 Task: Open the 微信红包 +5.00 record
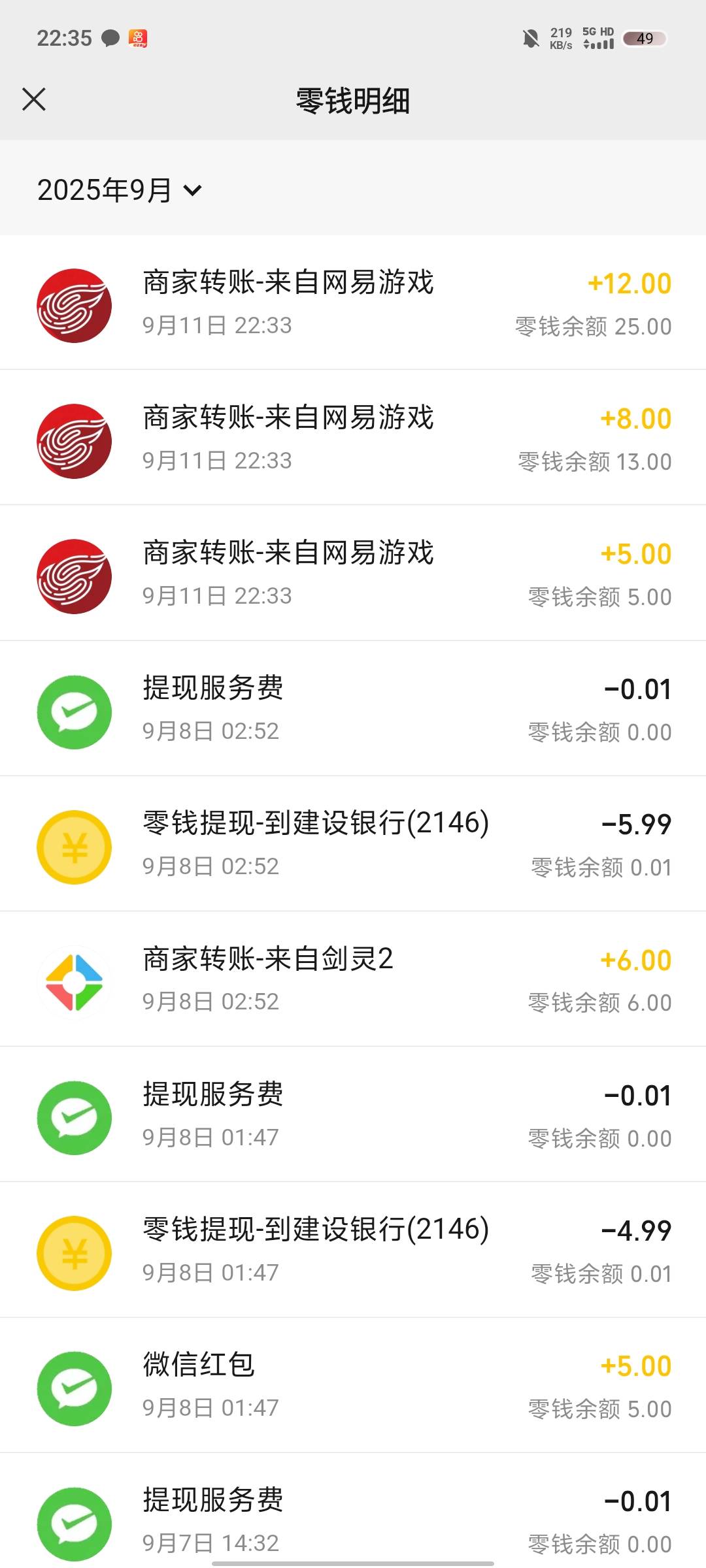pyautogui.click(x=353, y=1386)
